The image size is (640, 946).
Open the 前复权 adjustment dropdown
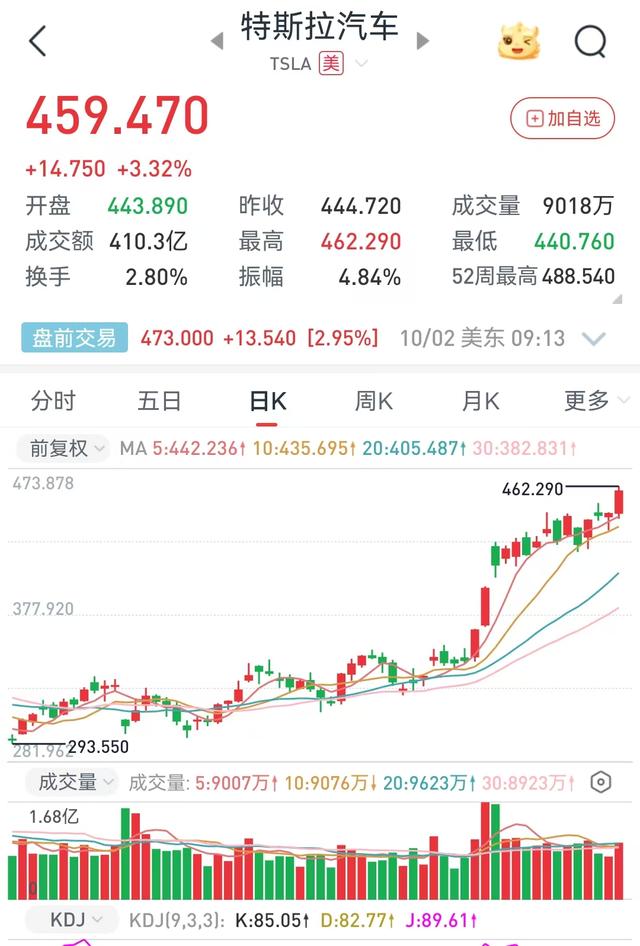click(64, 449)
